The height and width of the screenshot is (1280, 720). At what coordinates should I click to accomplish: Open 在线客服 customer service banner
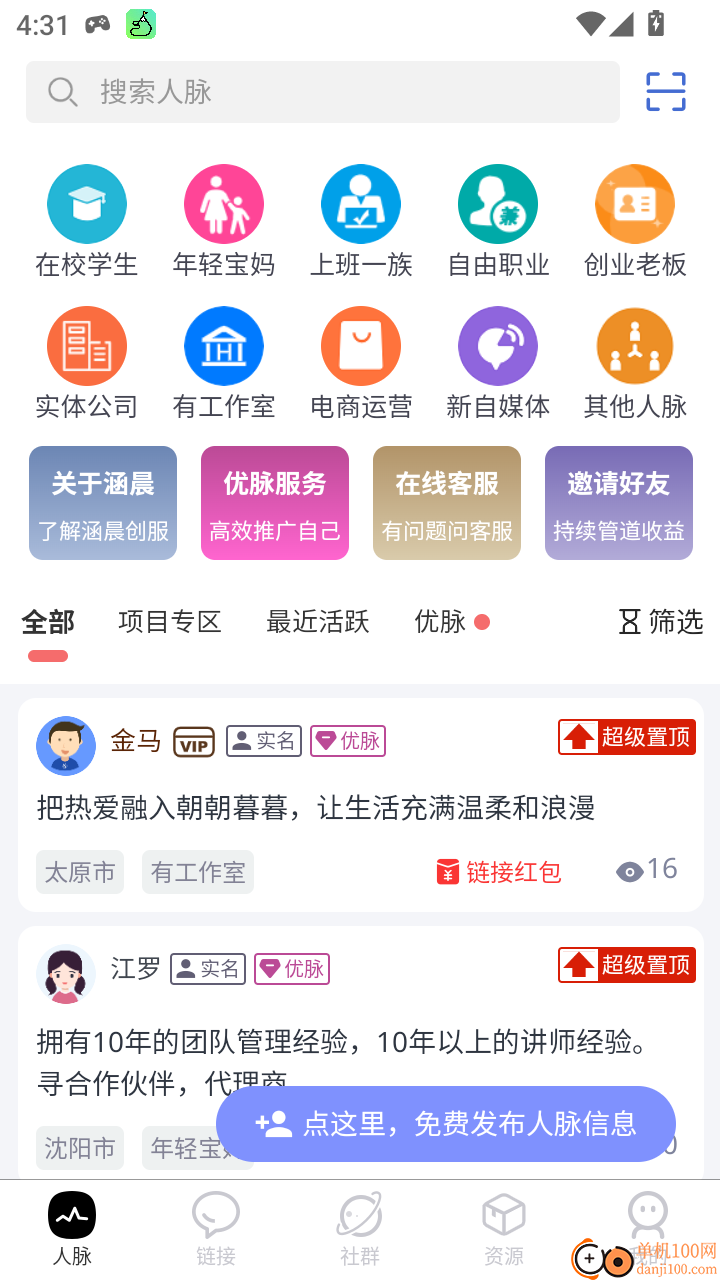[446, 502]
